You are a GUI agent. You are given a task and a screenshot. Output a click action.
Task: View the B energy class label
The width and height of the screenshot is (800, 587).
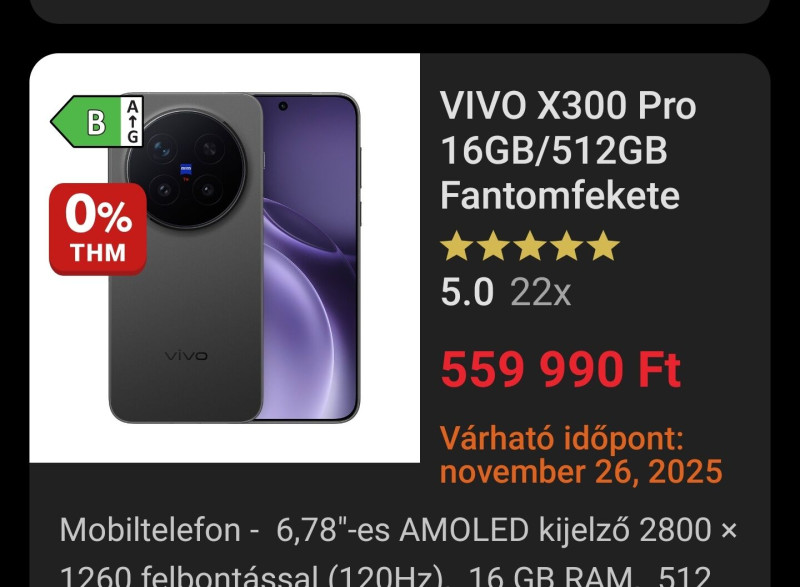tap(97, 122)
